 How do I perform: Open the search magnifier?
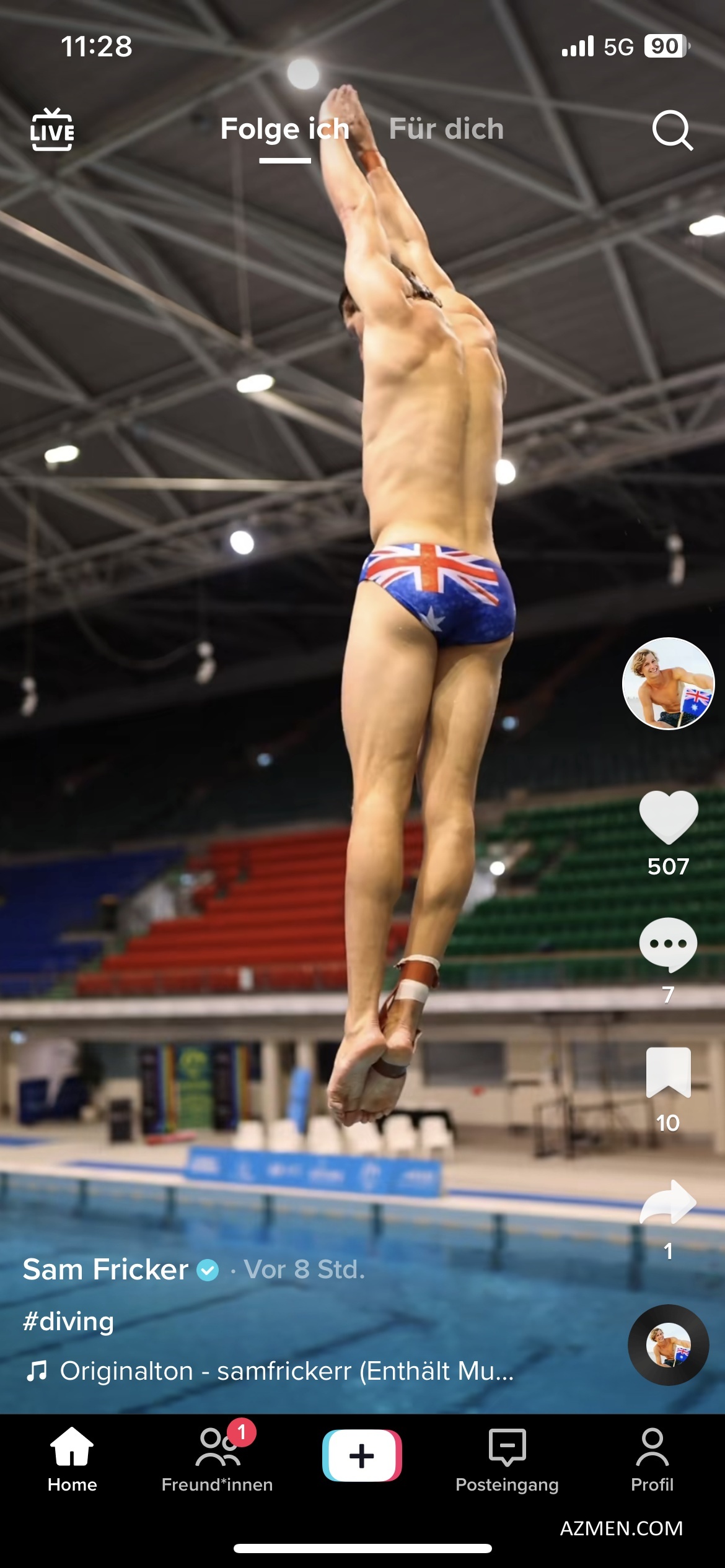[x=672, y=130]
